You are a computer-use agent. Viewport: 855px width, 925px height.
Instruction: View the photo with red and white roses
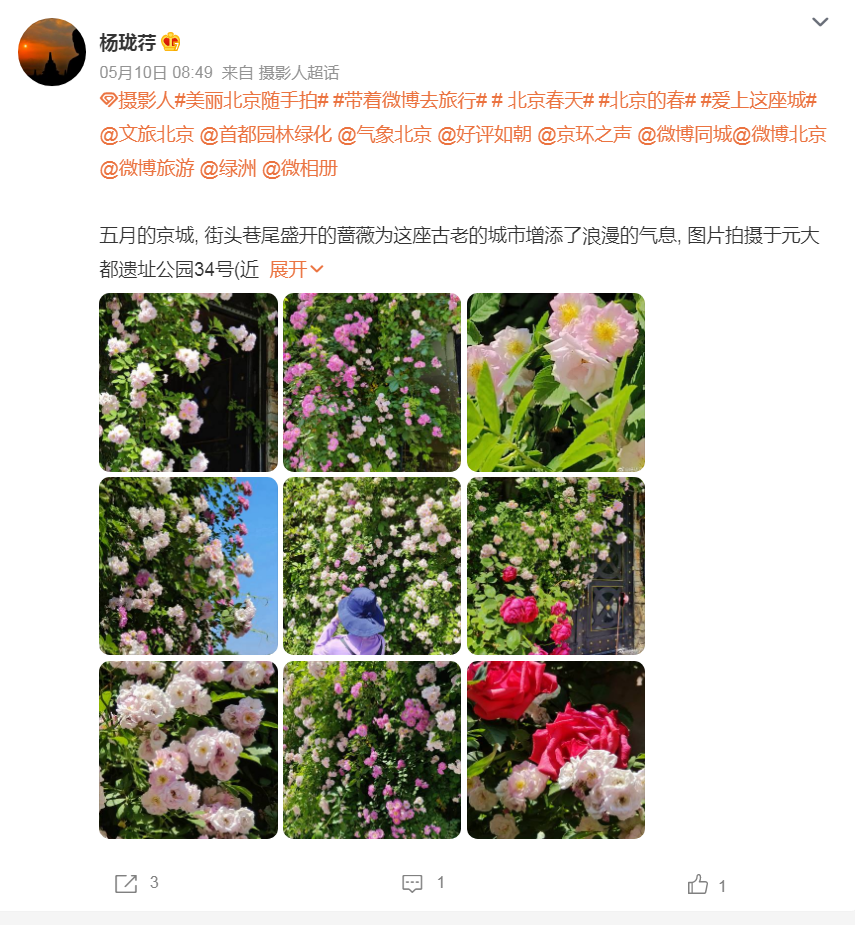[555, 750]
